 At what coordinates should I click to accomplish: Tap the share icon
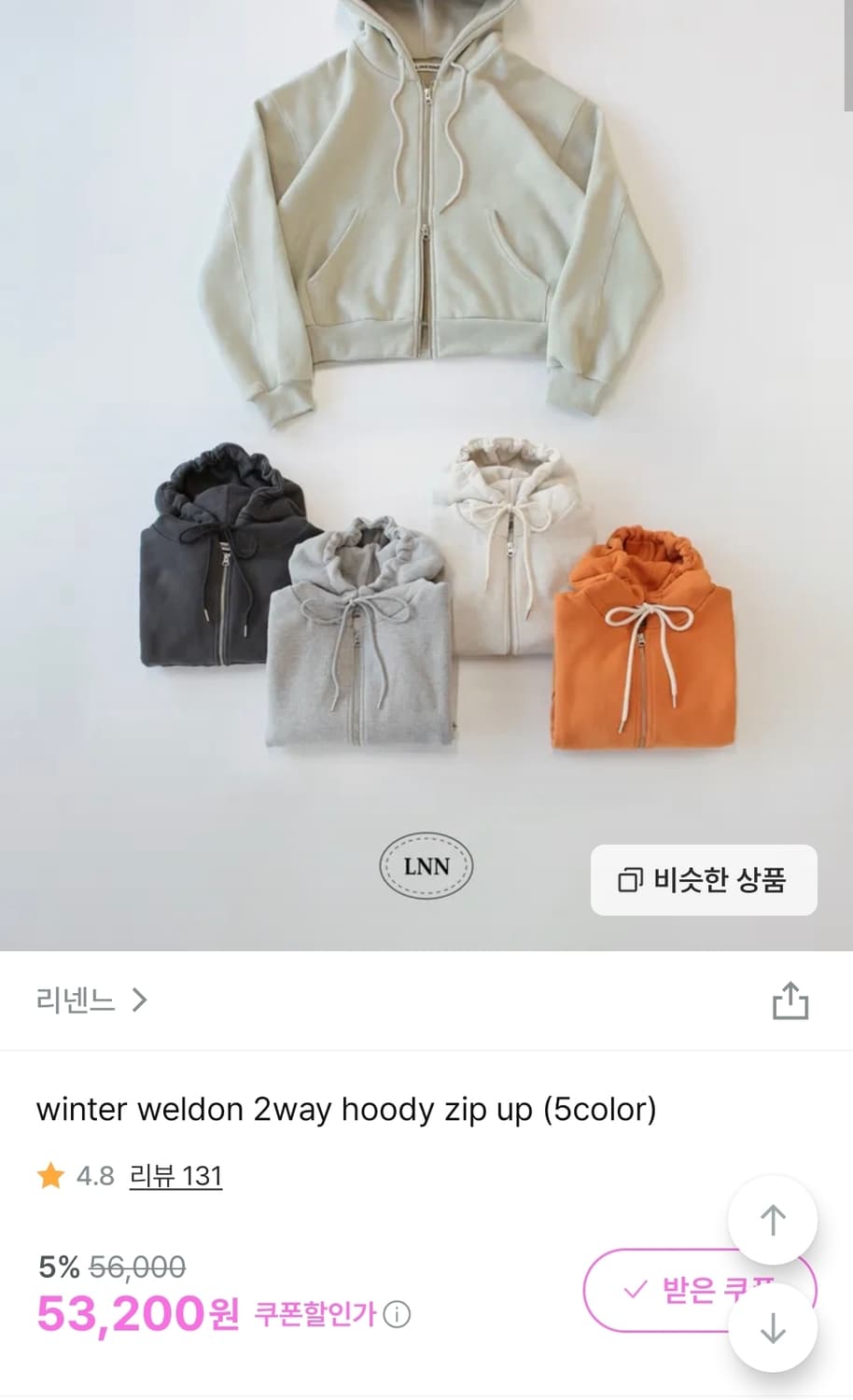point(791,1000)
